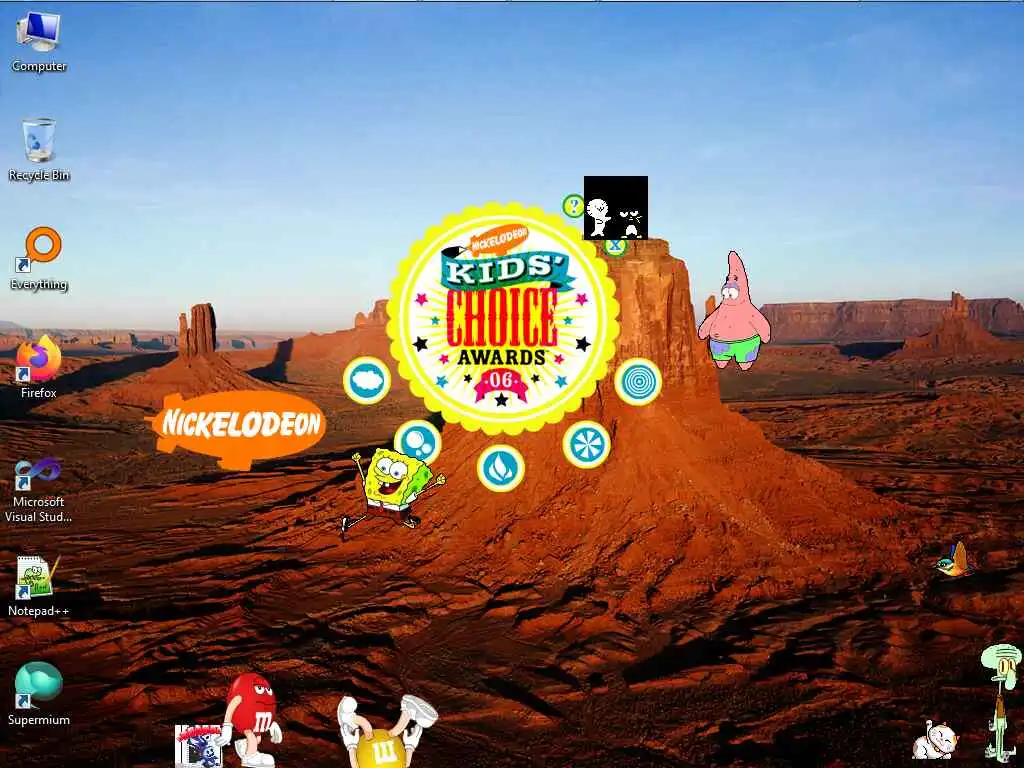Tap the question mark help button

coord(573,207)
